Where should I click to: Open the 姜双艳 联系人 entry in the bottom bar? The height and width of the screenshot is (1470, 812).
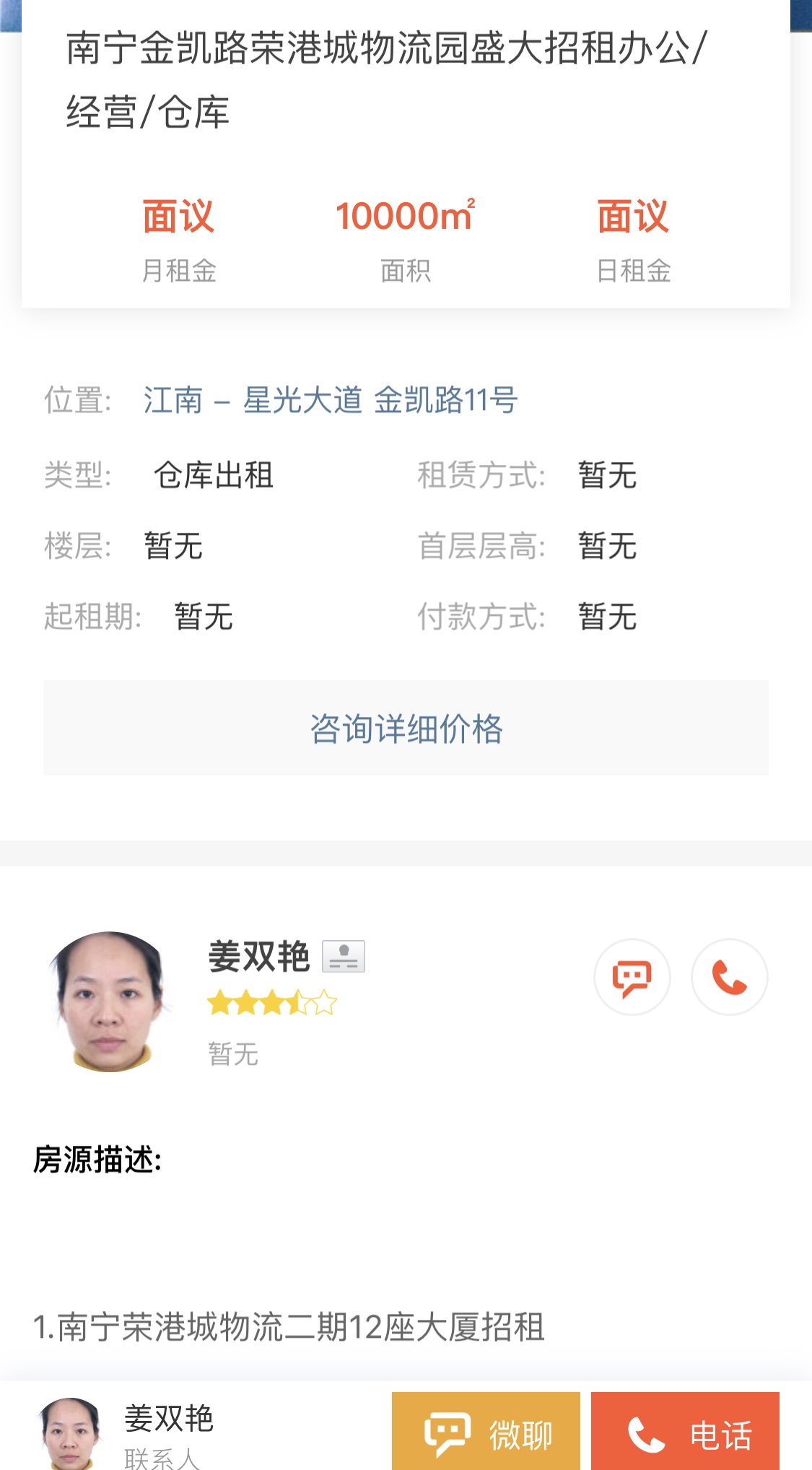click(x=168, y=1432)
